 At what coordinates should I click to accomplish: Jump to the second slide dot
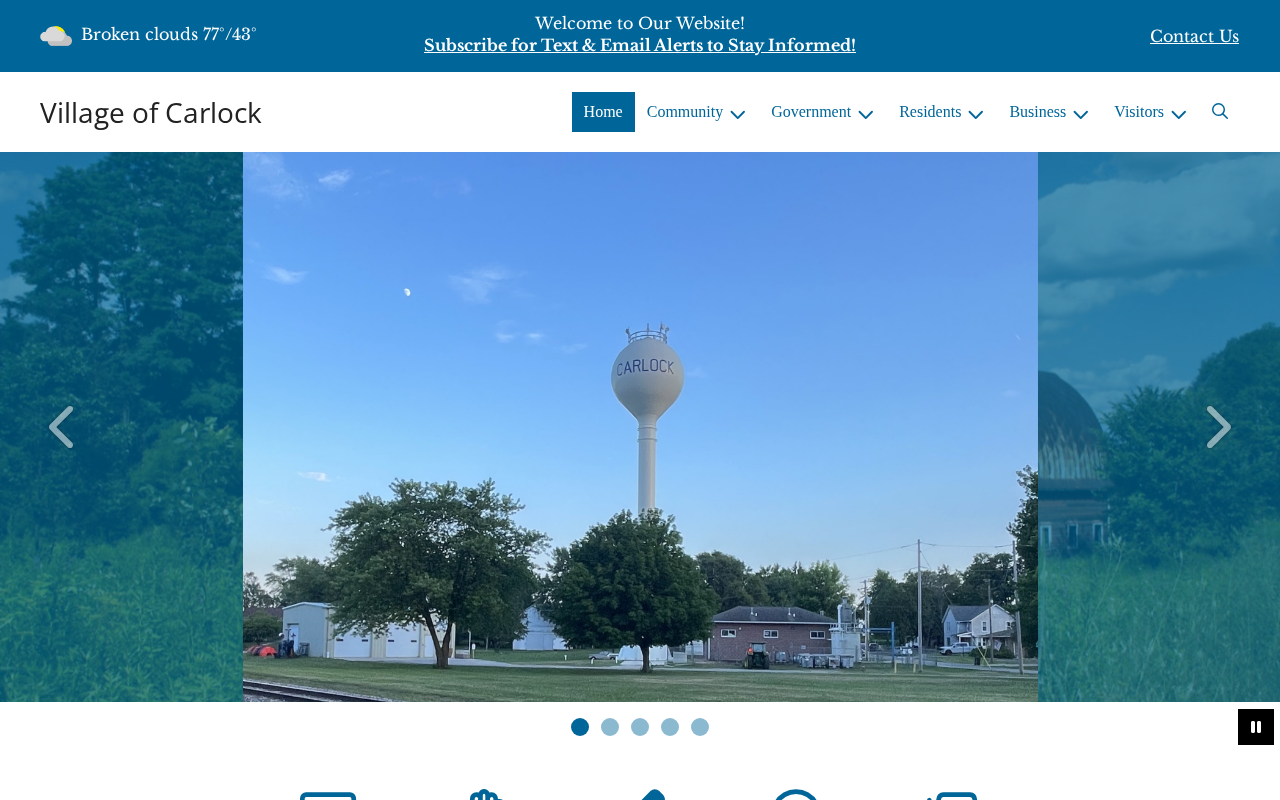(610, 727)
